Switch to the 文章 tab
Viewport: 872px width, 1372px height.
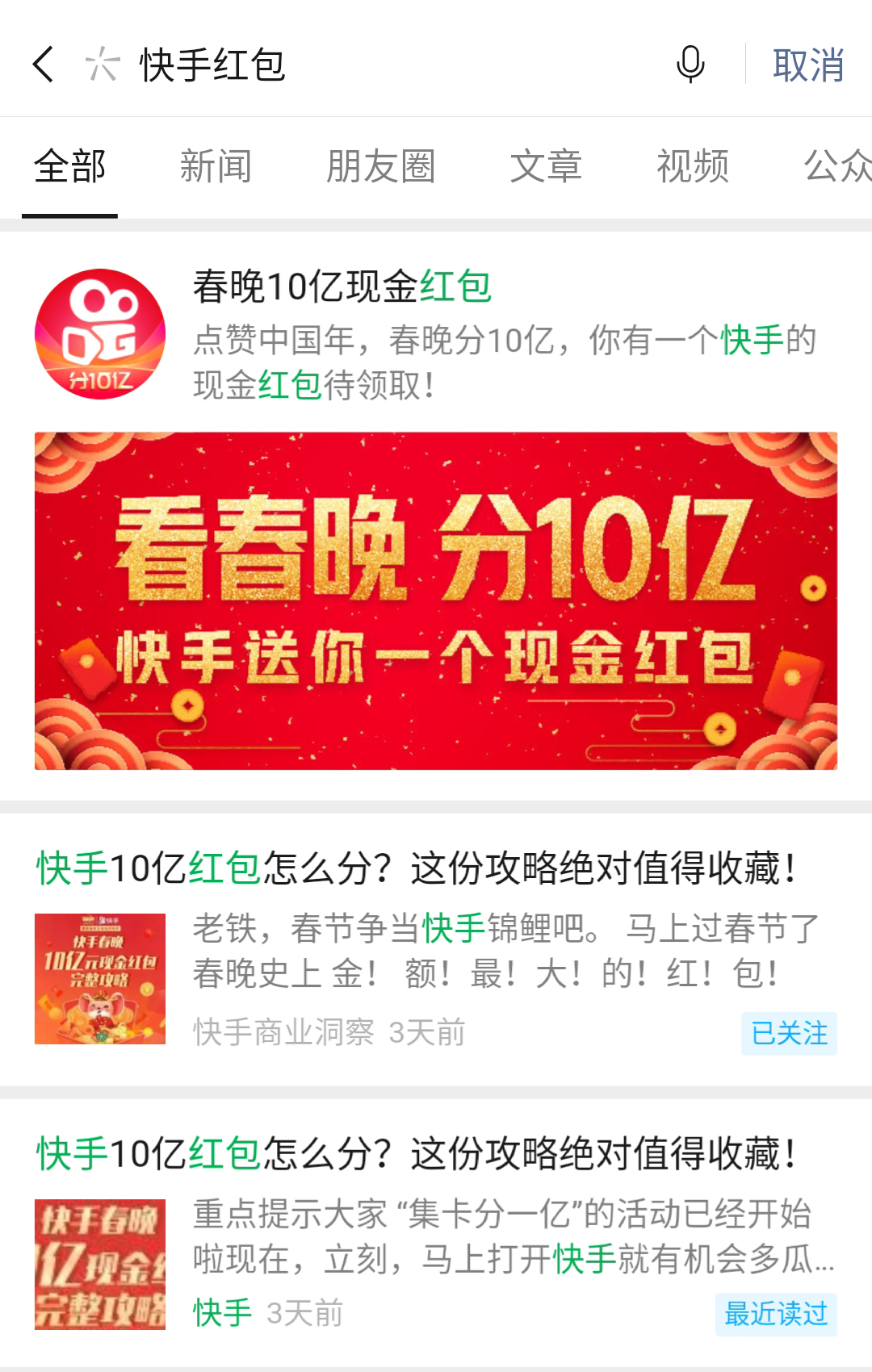click(546, 167)
